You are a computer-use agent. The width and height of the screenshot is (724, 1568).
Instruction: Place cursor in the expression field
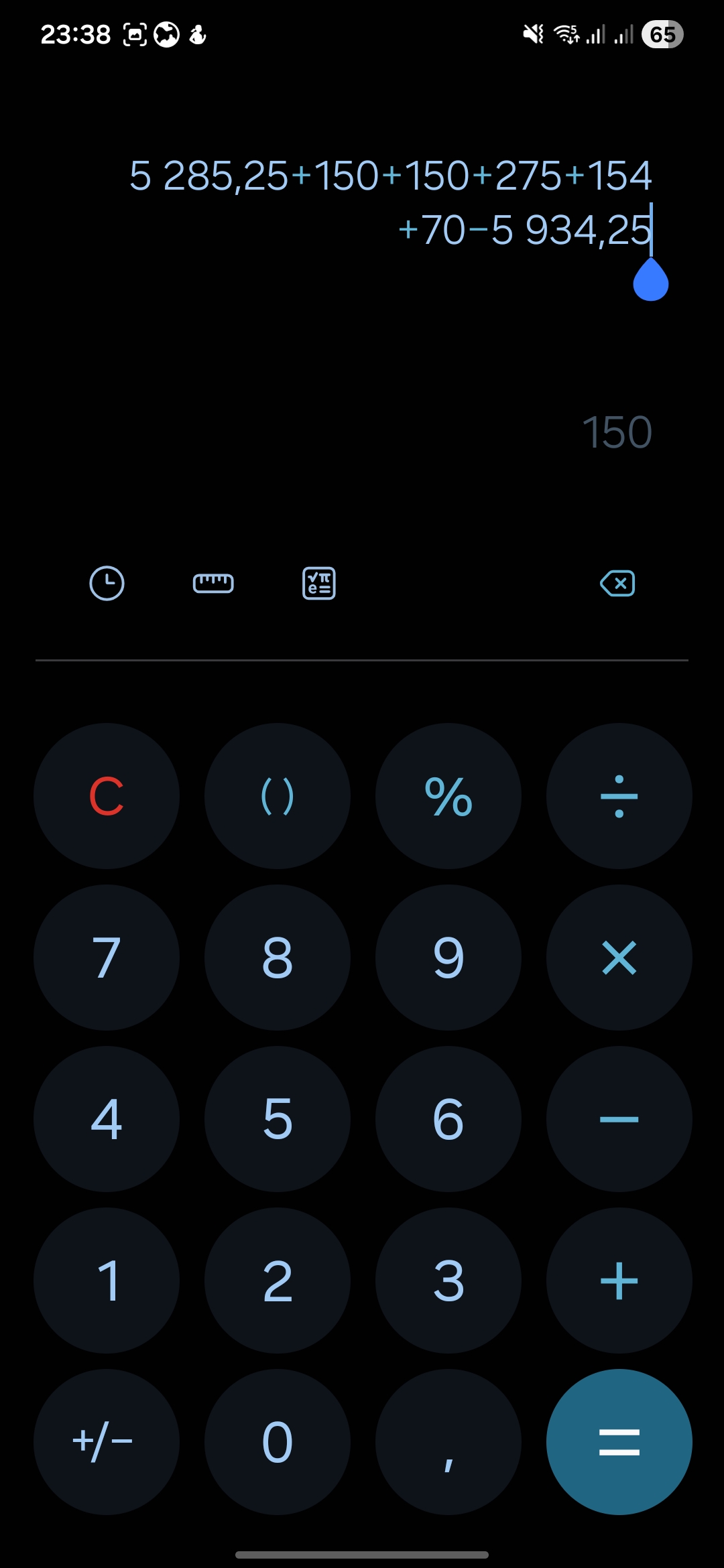pyautogui.click(x=389, y=201)
